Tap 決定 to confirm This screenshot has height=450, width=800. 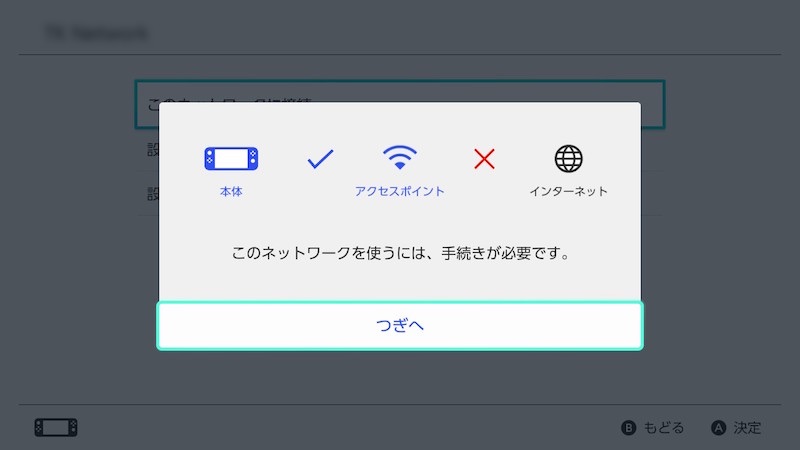click(x=736, y=427)
